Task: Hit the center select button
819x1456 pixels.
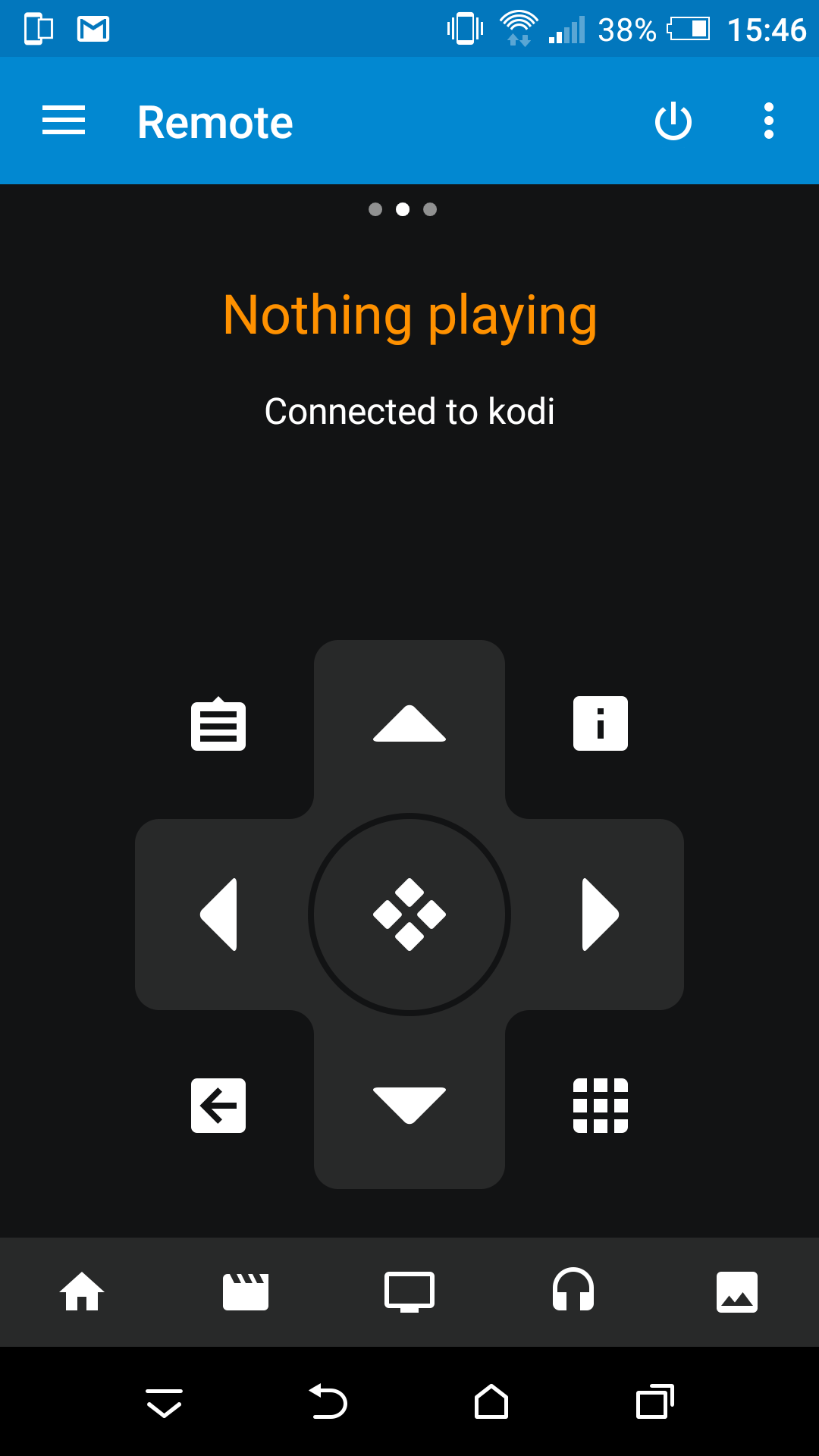Action: pos(409,915)
